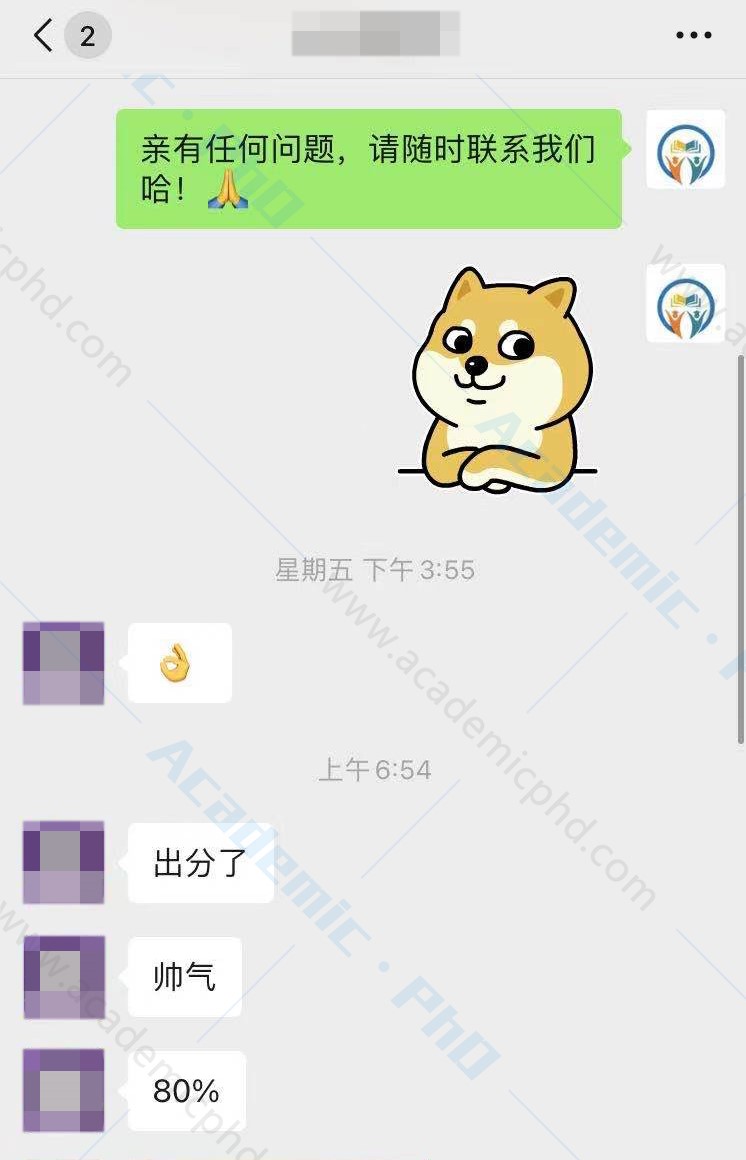
Task: Open sender avatar beside the dog sticker
Action: (685, 303)
